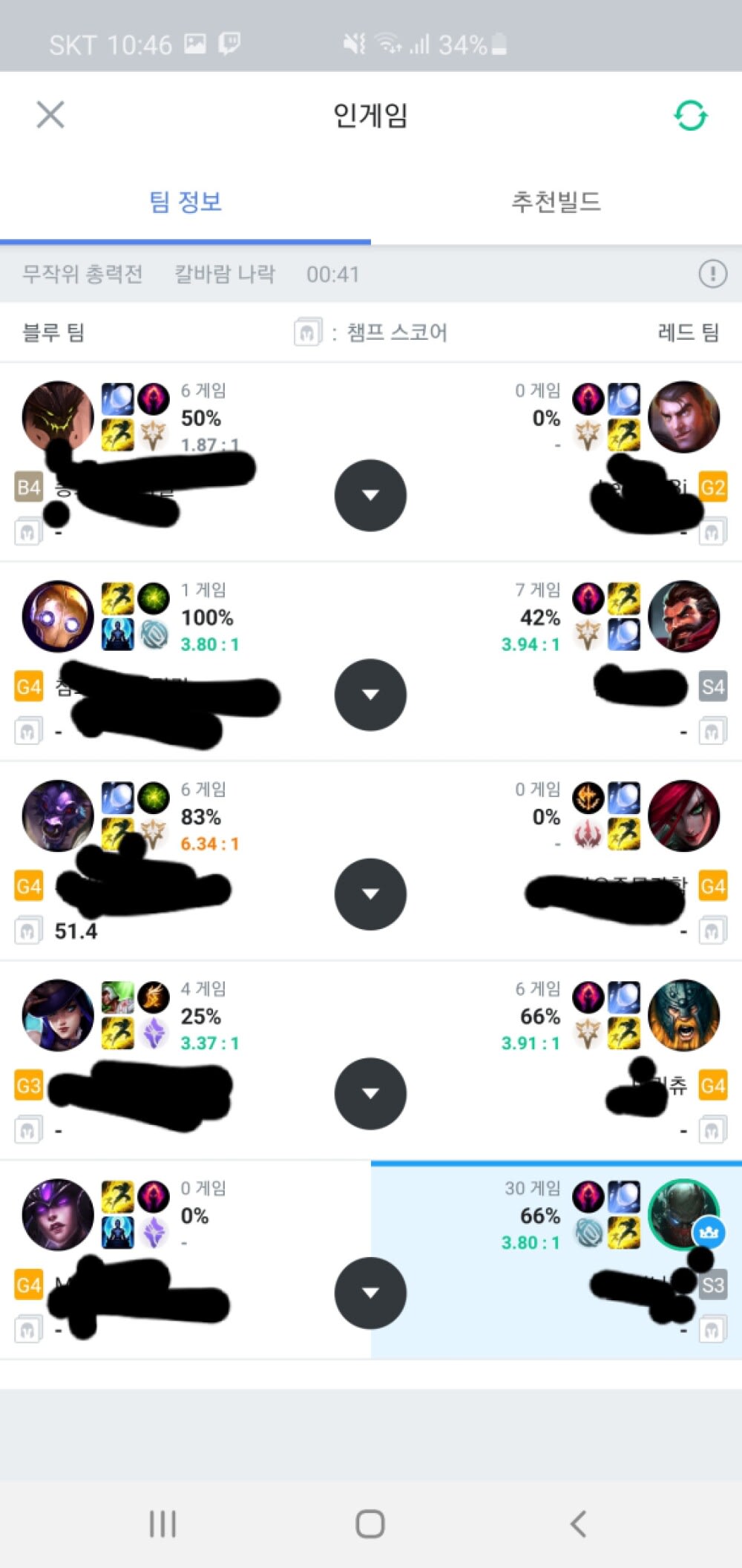Screen dimensions: 742x1568
Task: Go back with the system back button
Action: [578, 1524]
